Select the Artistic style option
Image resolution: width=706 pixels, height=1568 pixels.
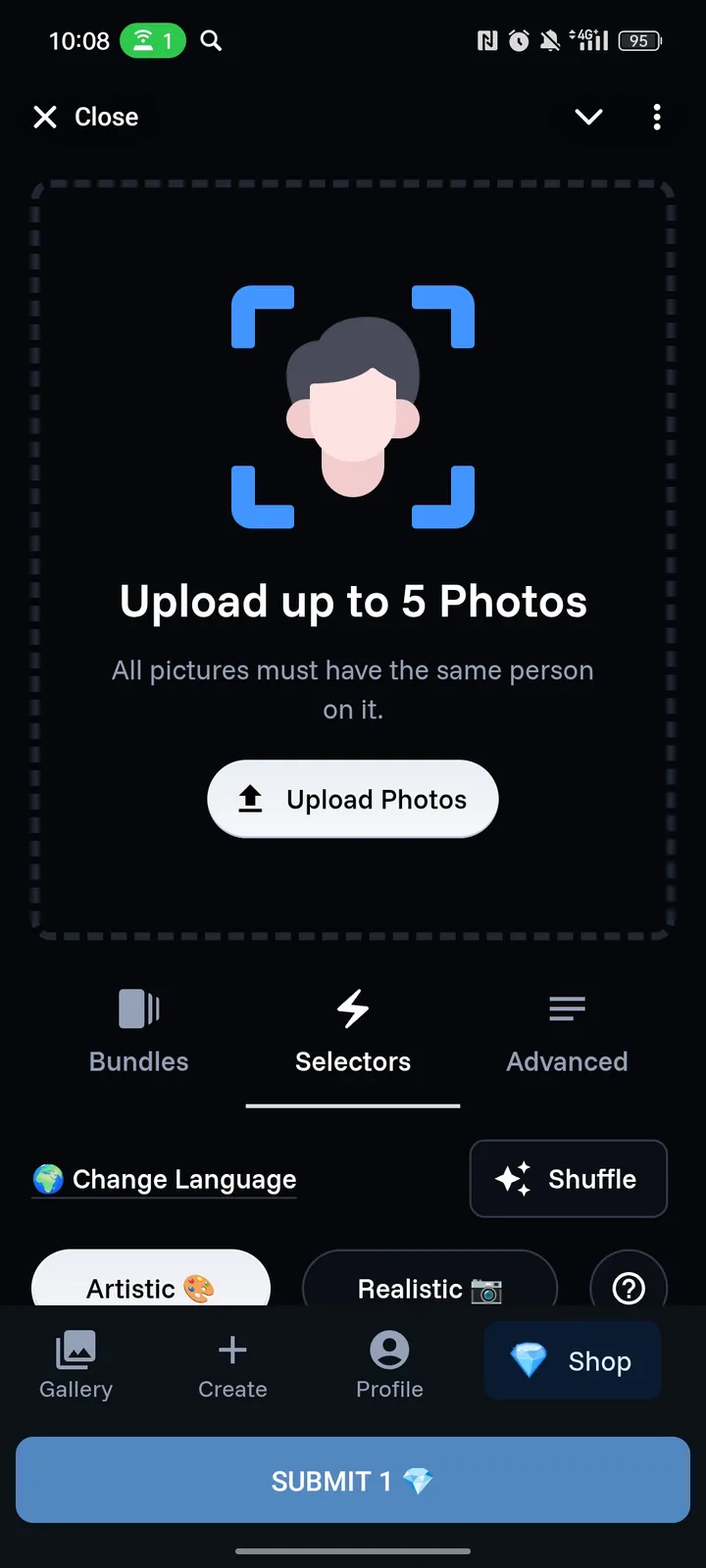150,1289
